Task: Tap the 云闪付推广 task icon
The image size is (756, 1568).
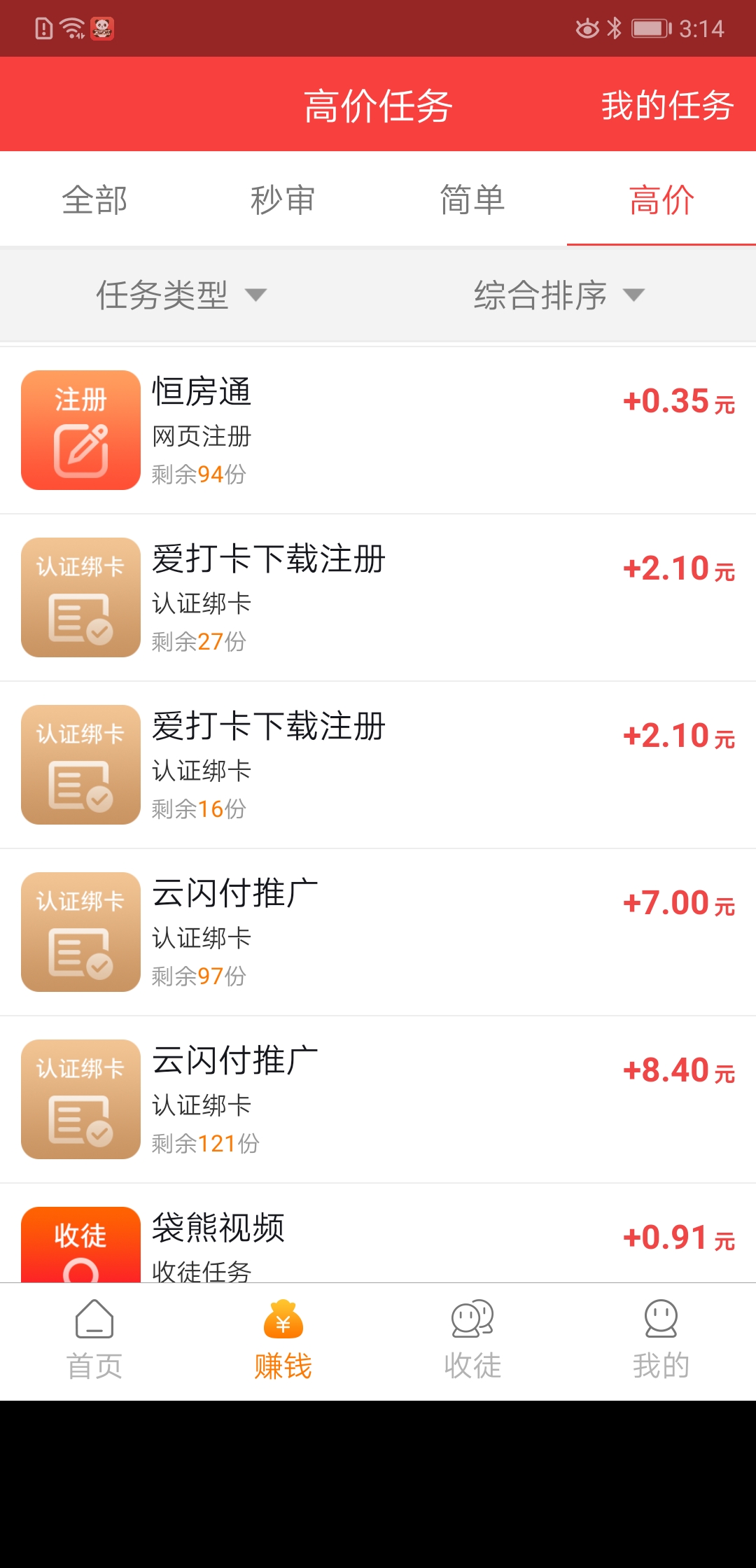Action: coord(80,931)
